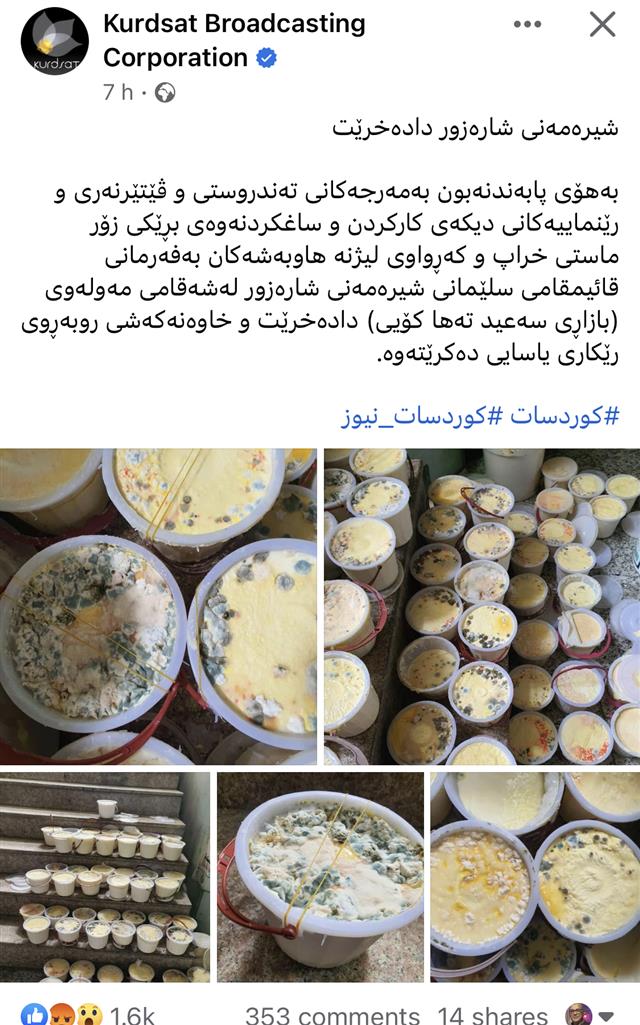The height and width of the screenshot is (1025, 640).
Task: View the large top-left moldy yogurt photo
Action: tap(158, 605)
